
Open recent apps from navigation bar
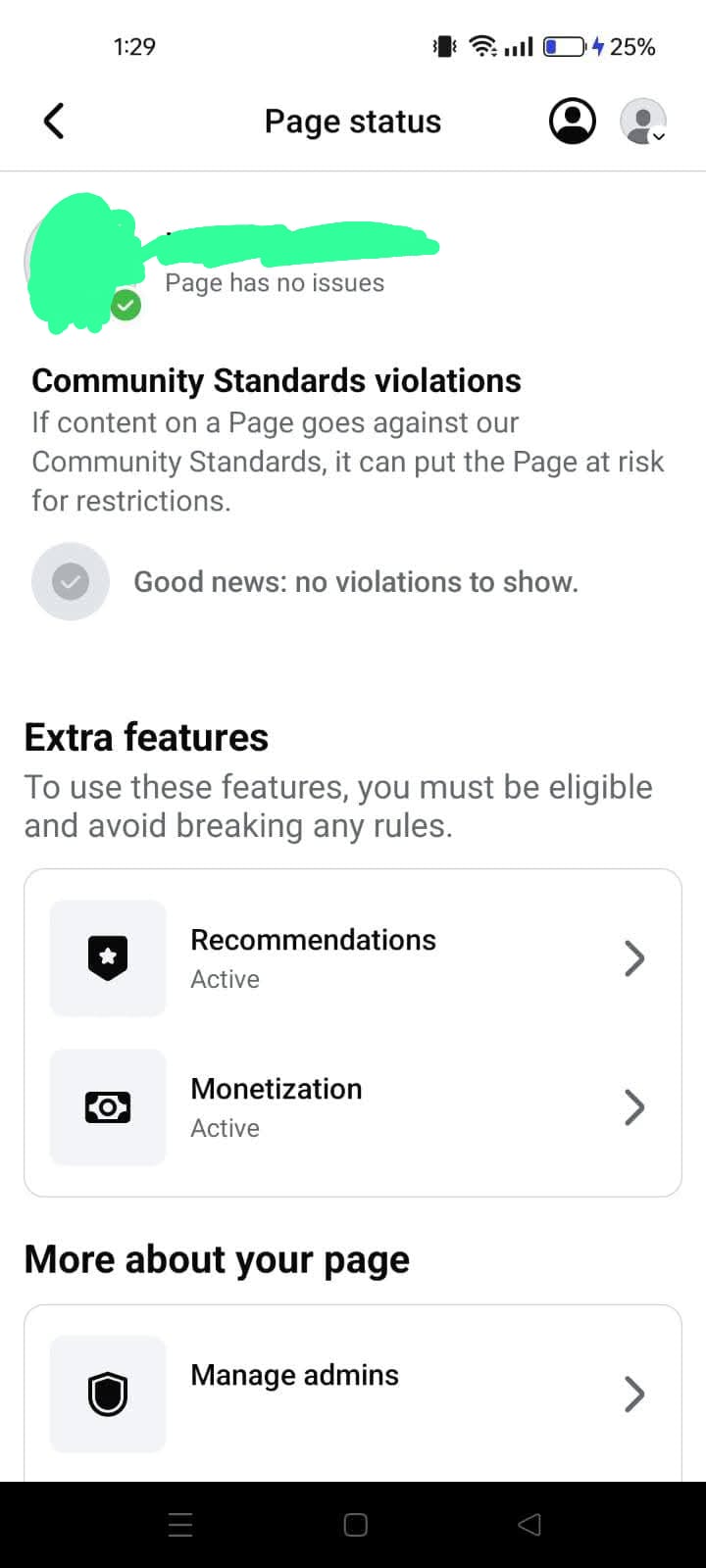(x=180, y=1525)
